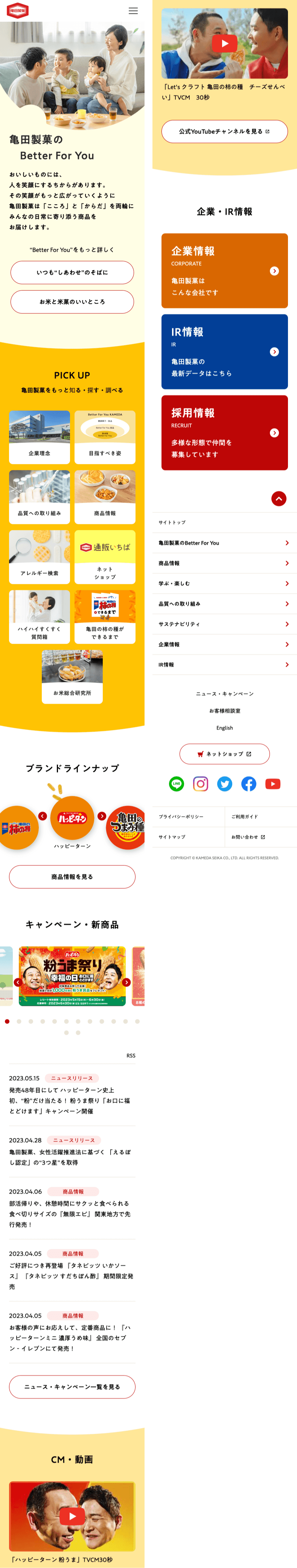
Task: Play the チーズせんべい TVCM video
Action: pyautogui.click(x=224, y=43)
